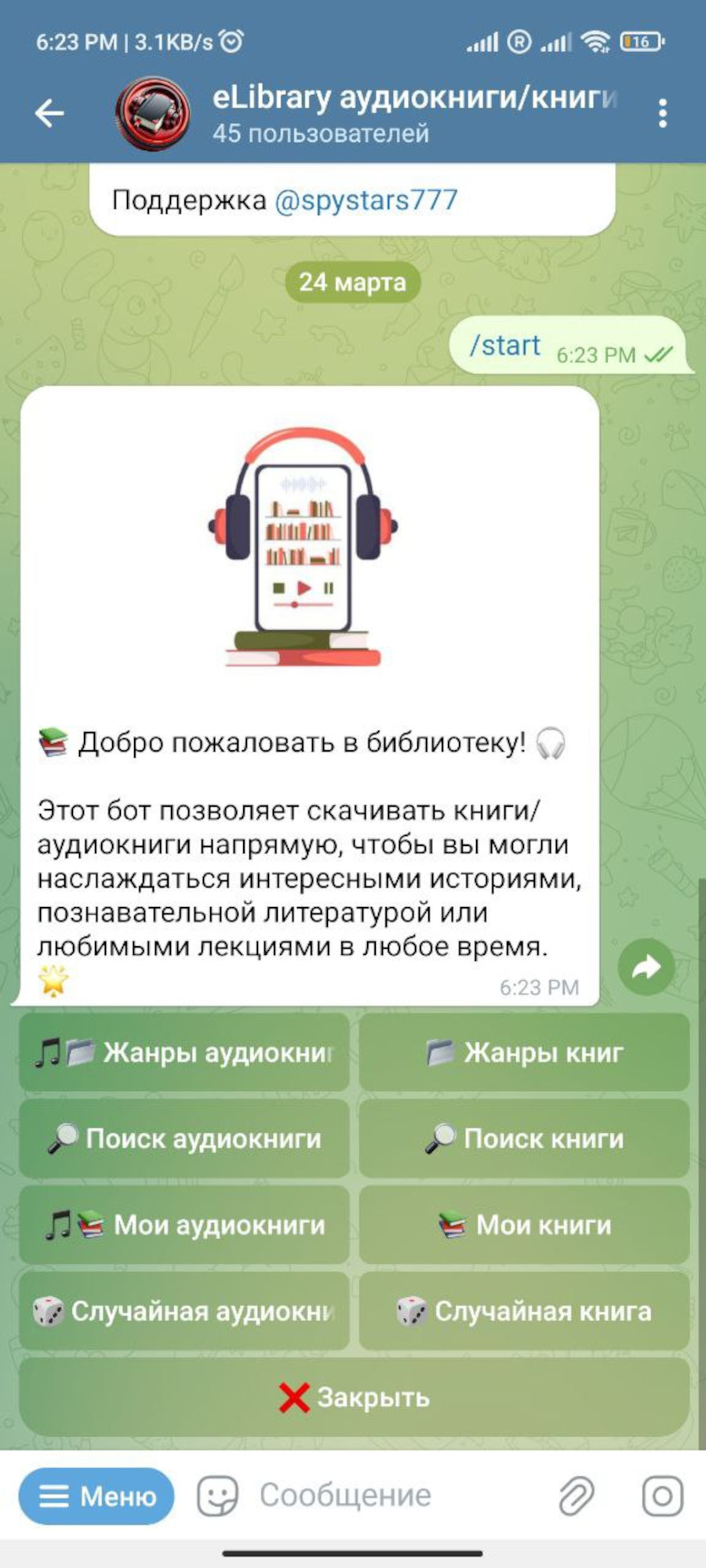Screen dimensions: 706x1568
Task: Tap Поиск аудиокниги button
Action: tap(184, 1138)
